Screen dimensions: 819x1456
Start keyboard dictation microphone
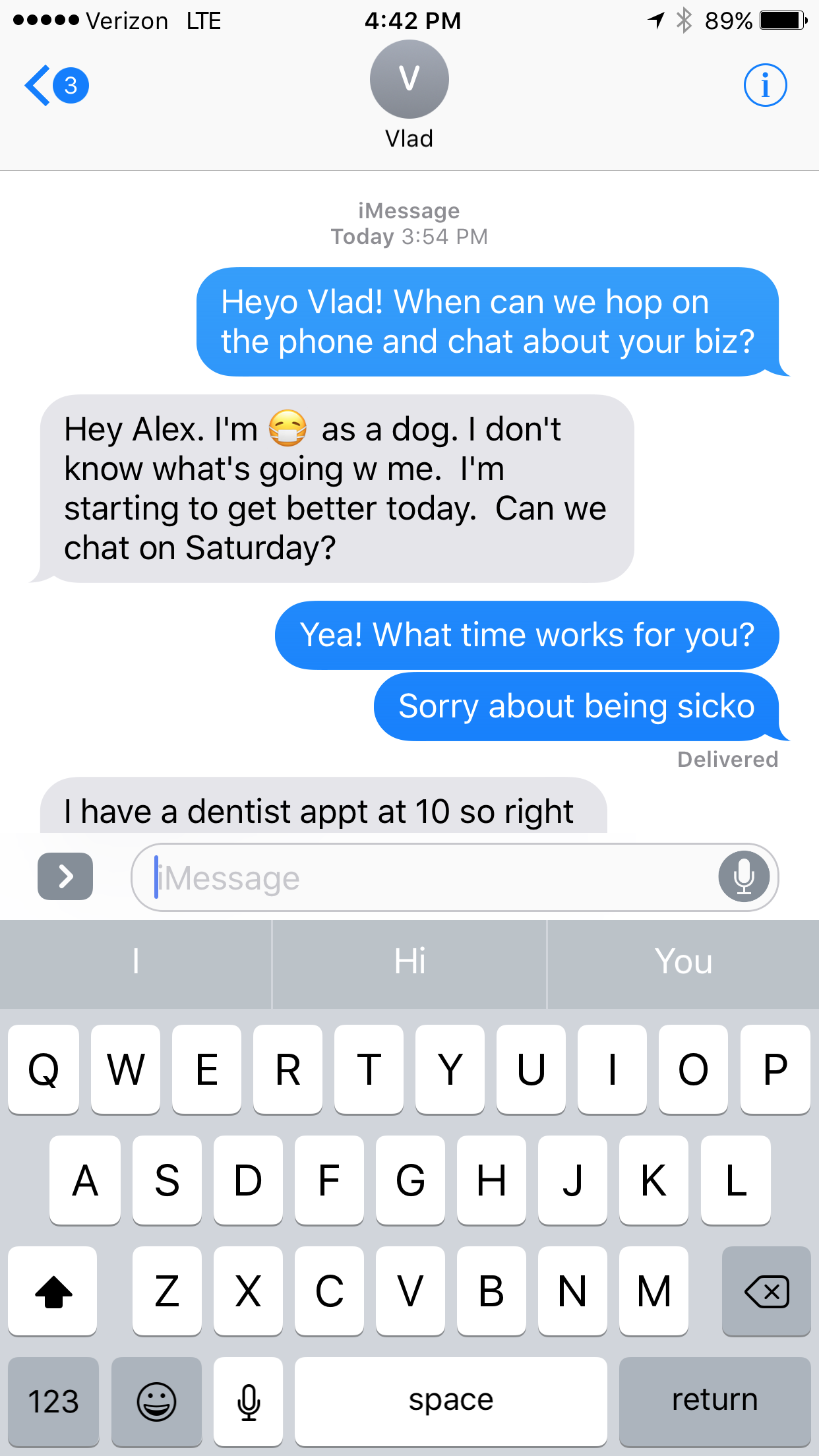[249, 1401]
